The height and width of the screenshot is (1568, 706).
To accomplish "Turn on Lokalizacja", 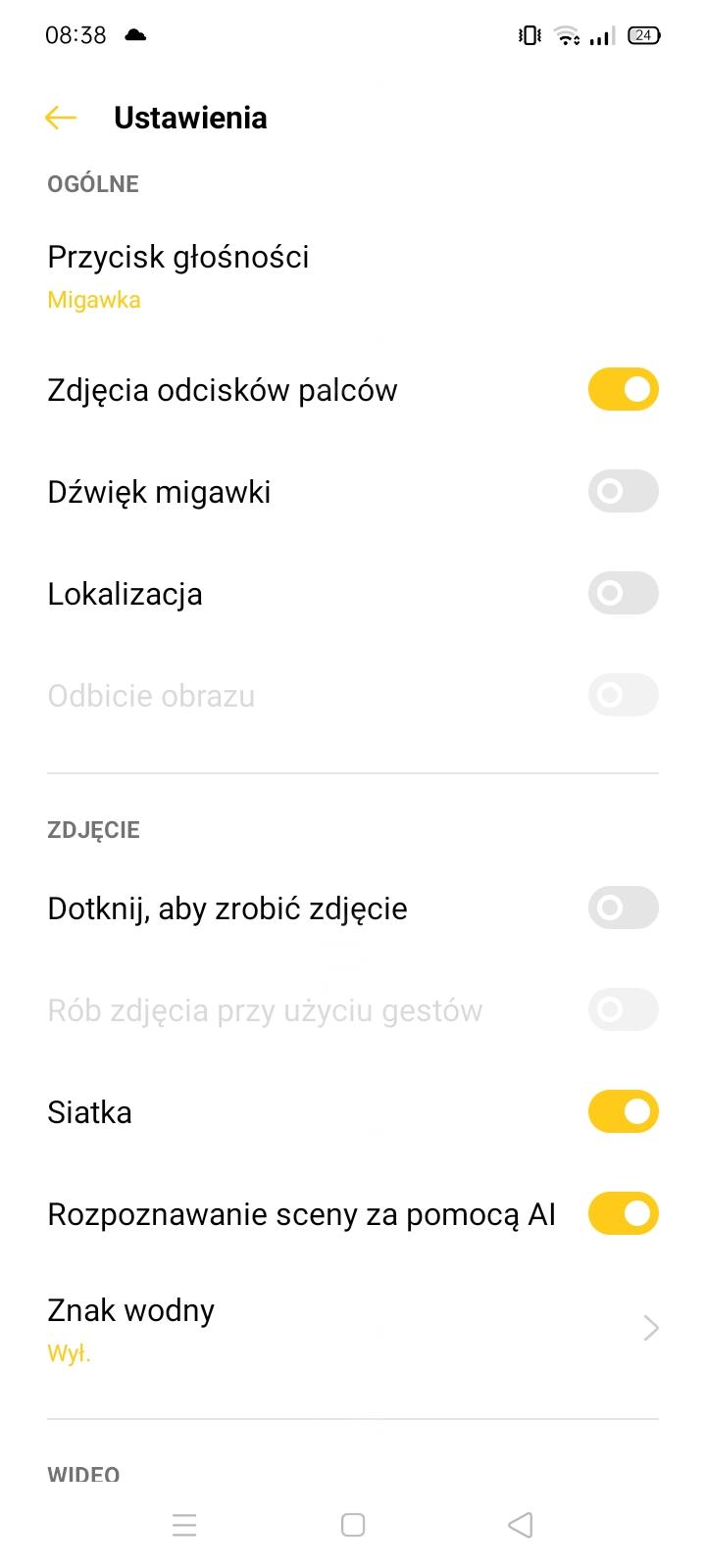I will point(623,594).
